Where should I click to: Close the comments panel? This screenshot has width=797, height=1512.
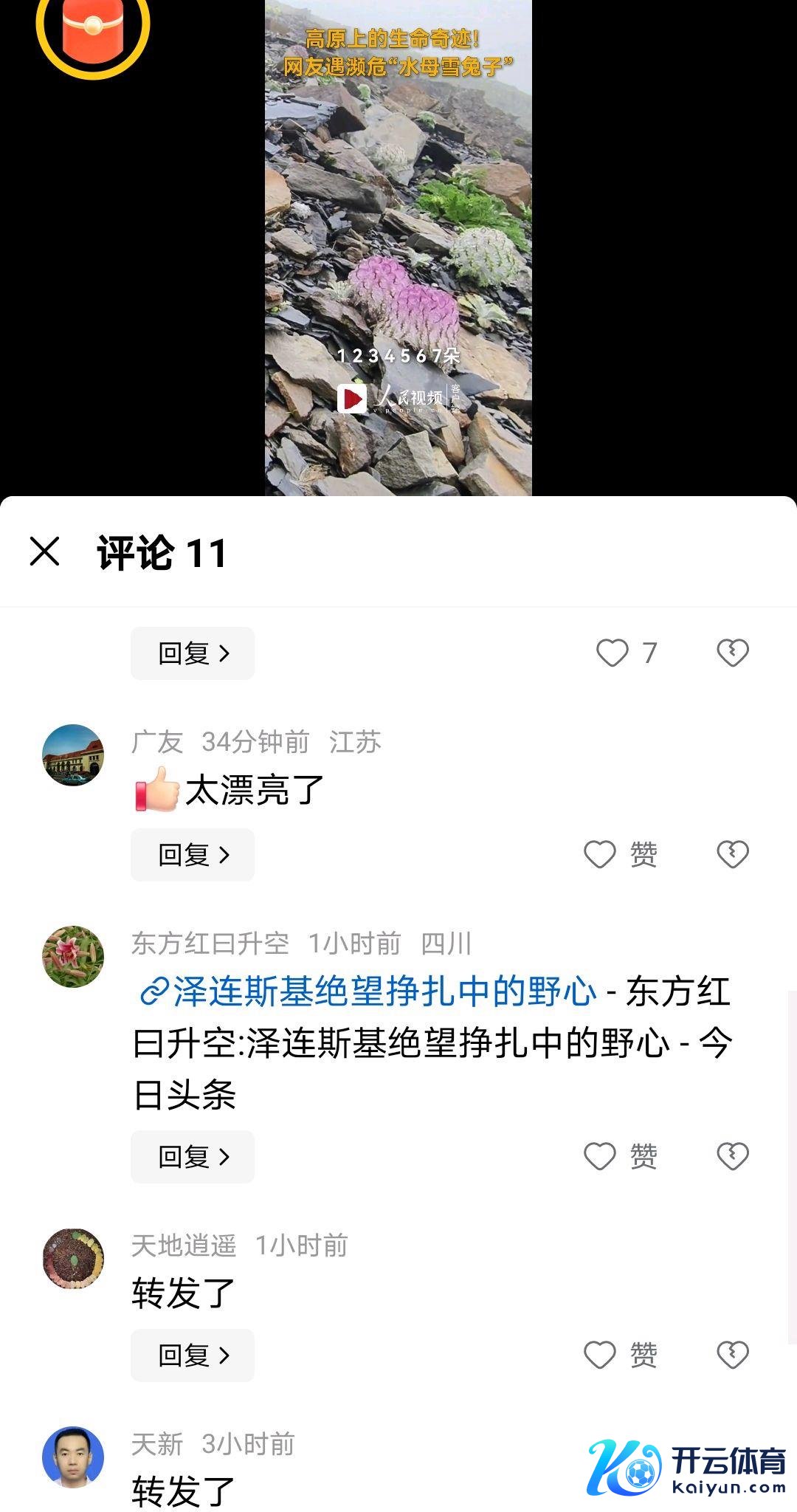pyautogui.click(x=44, y=551)
